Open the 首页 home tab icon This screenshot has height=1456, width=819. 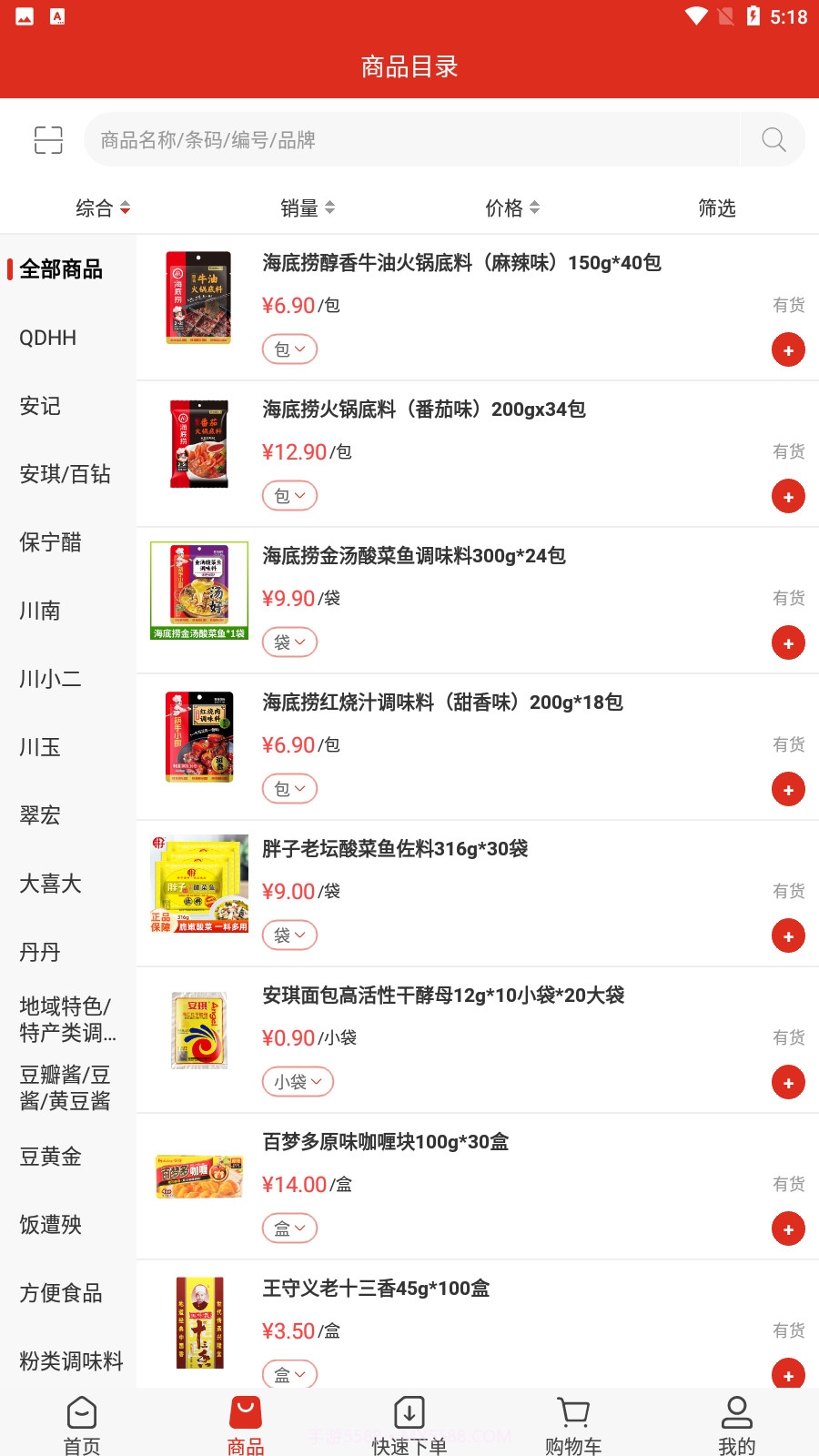[82, 1410]
